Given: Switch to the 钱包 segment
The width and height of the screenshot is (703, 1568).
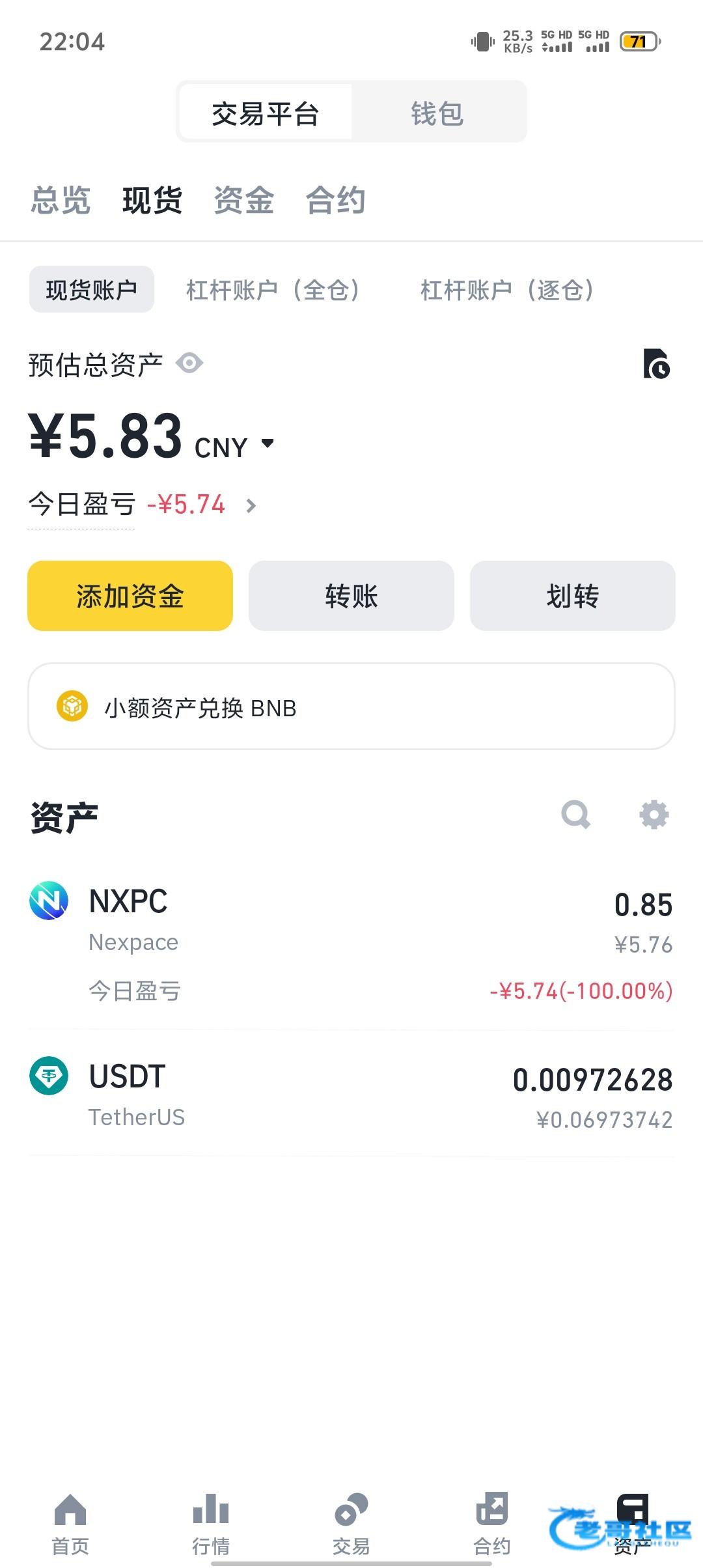Looking at the screenshot, I should (437, 113).
